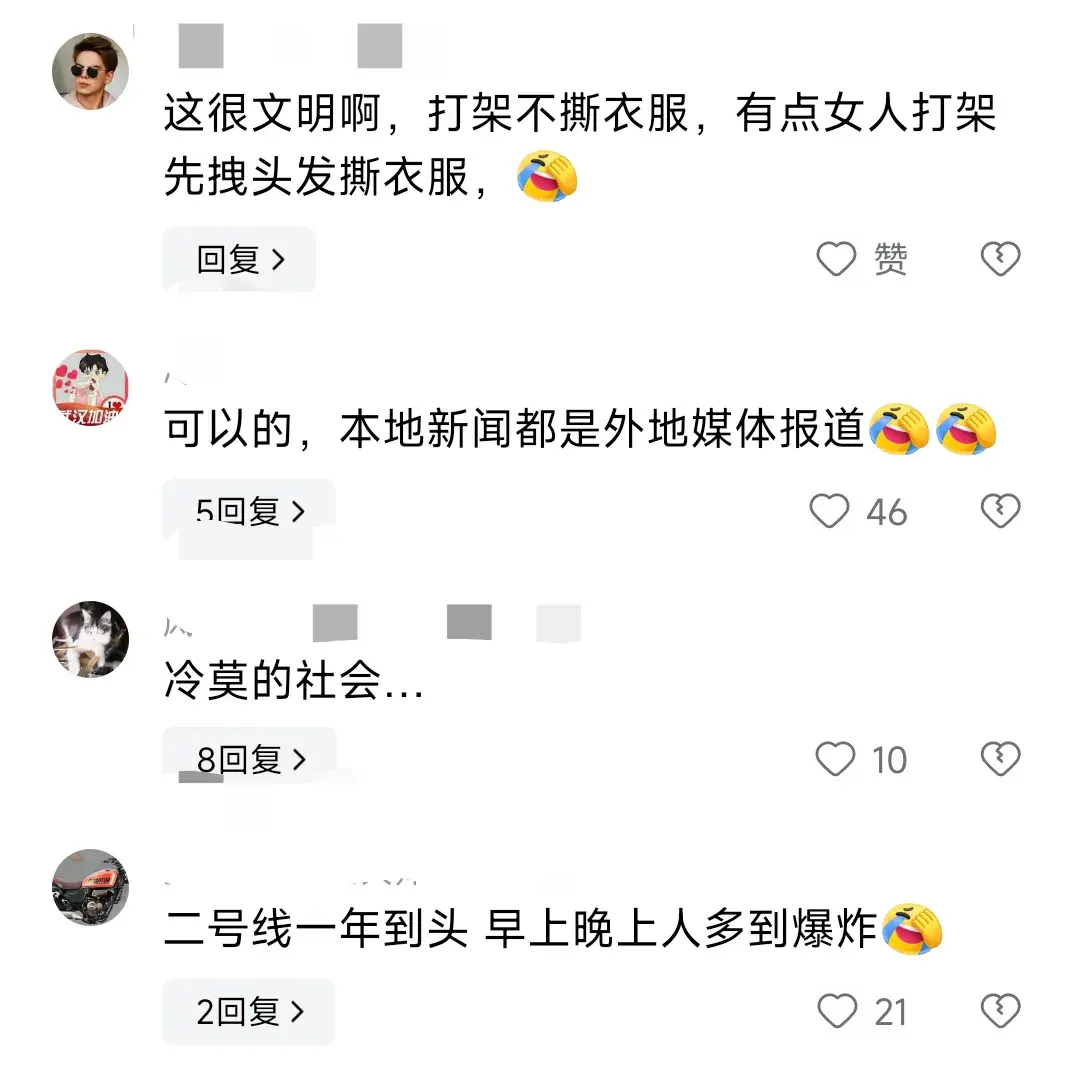The height and width of the screenshot is (1086, 1076).
Task: Dislike the 本地新闻都是外地媒体报道 comment
Action: (x=999, y=512)
